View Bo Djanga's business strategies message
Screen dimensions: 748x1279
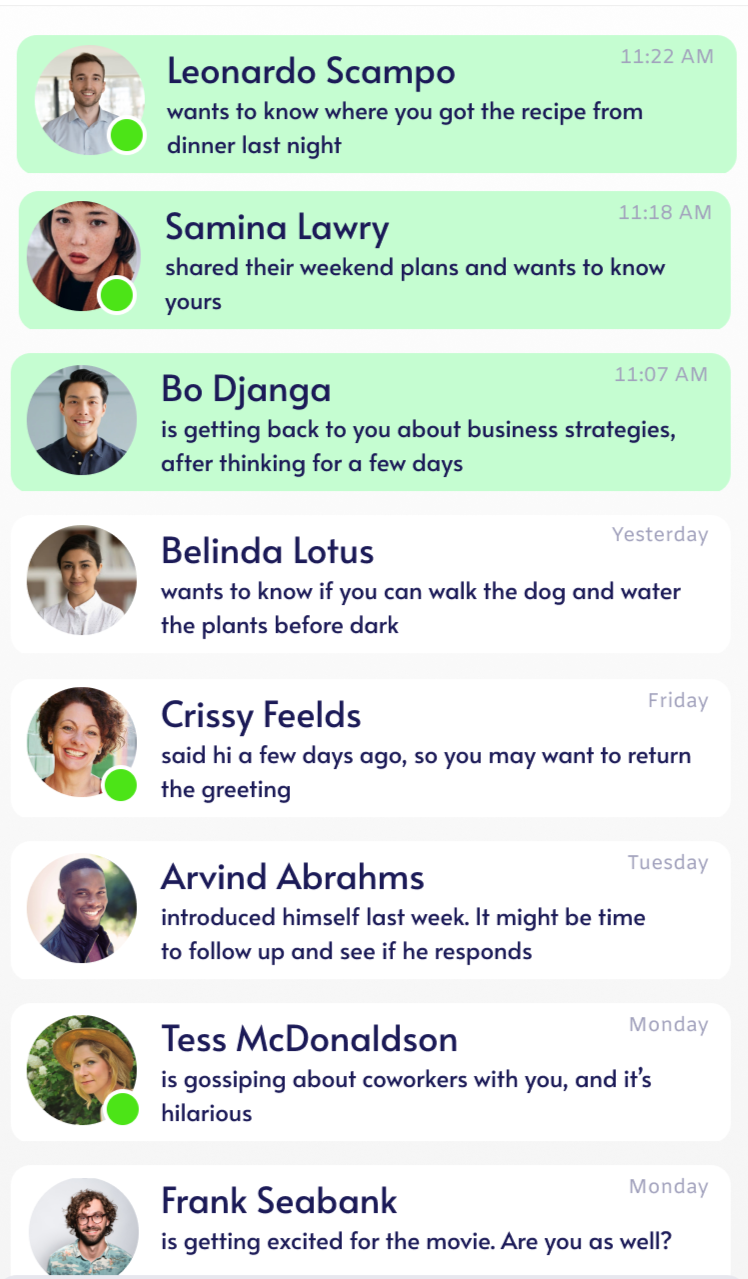(400, 423)
